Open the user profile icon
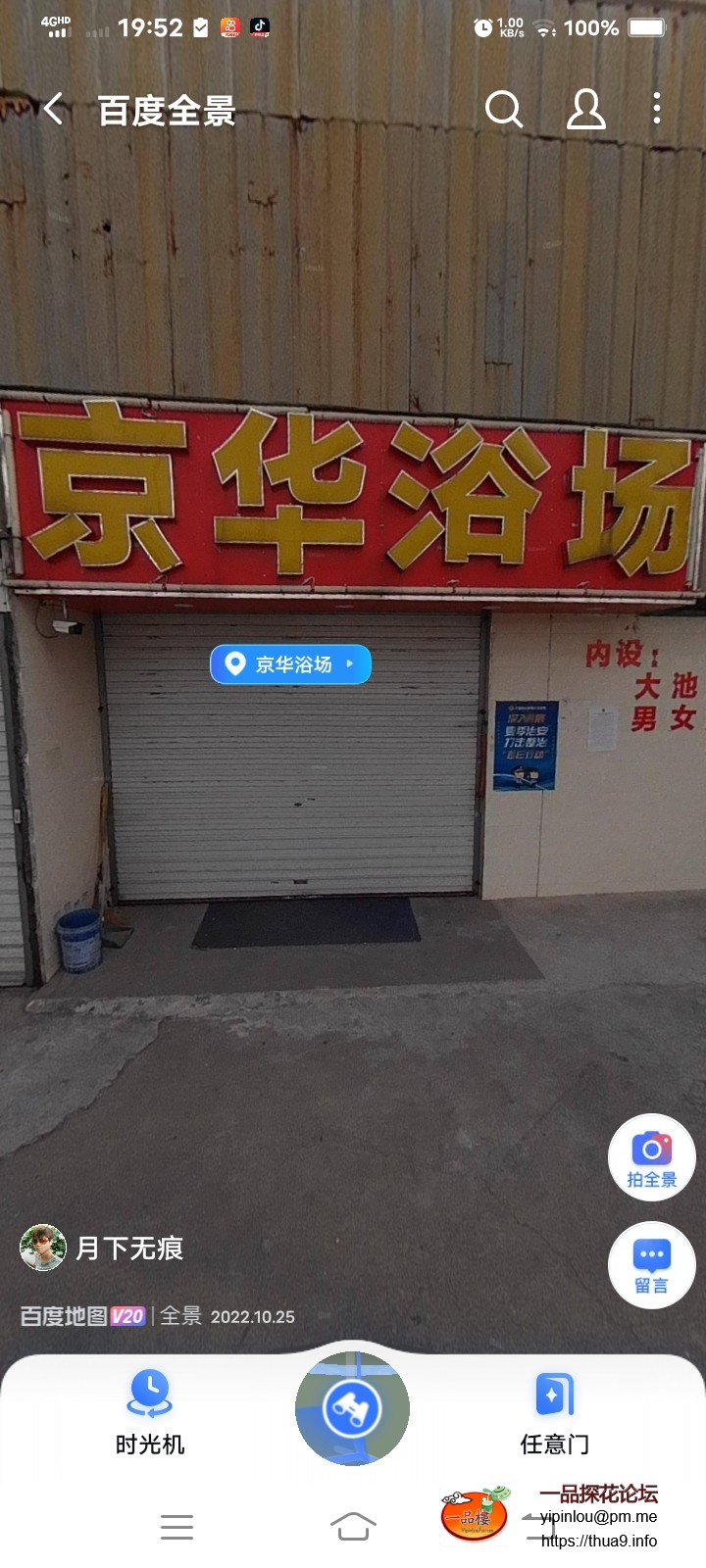This screenshot has height=1568, width=706. tap(586, 109)
